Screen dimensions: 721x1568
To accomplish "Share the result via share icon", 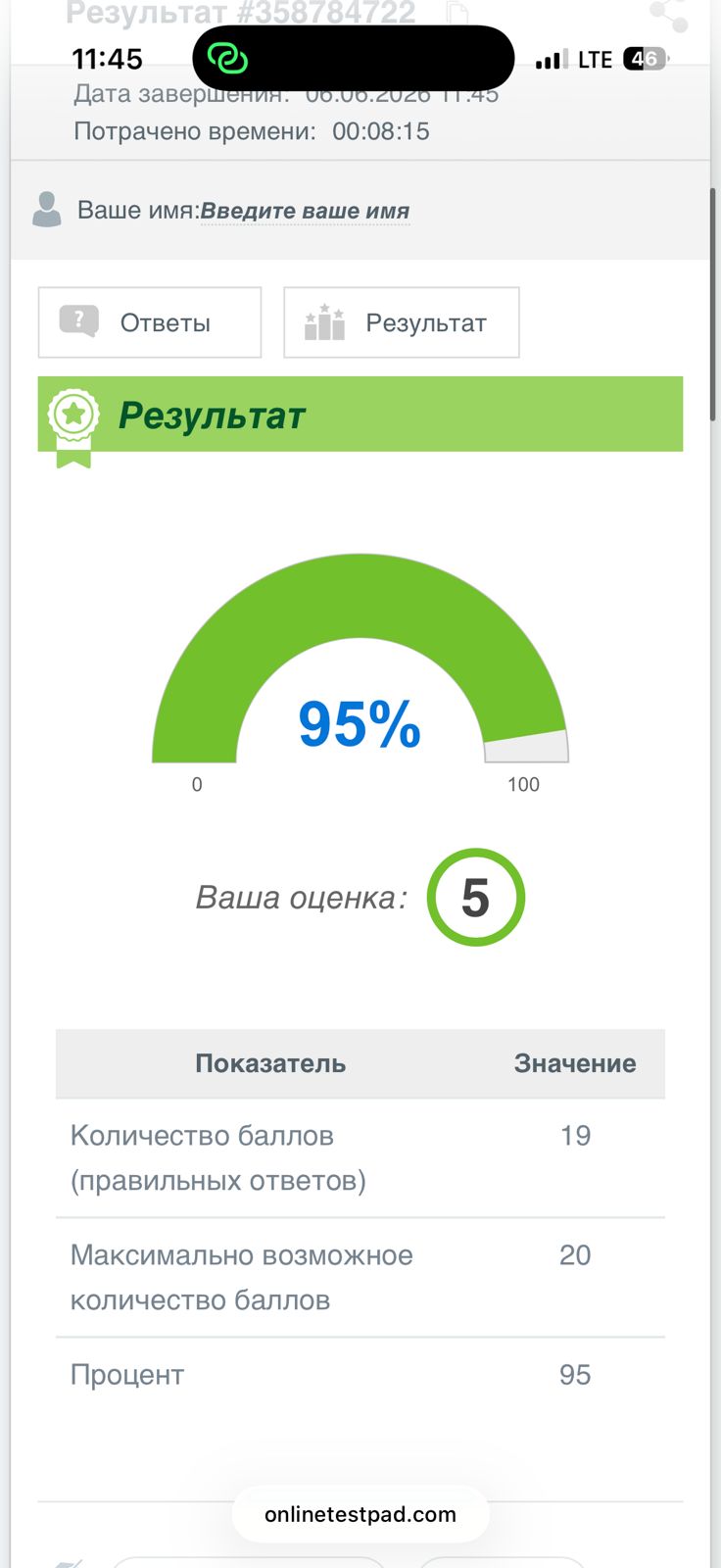I will click(x=668, y=14).
